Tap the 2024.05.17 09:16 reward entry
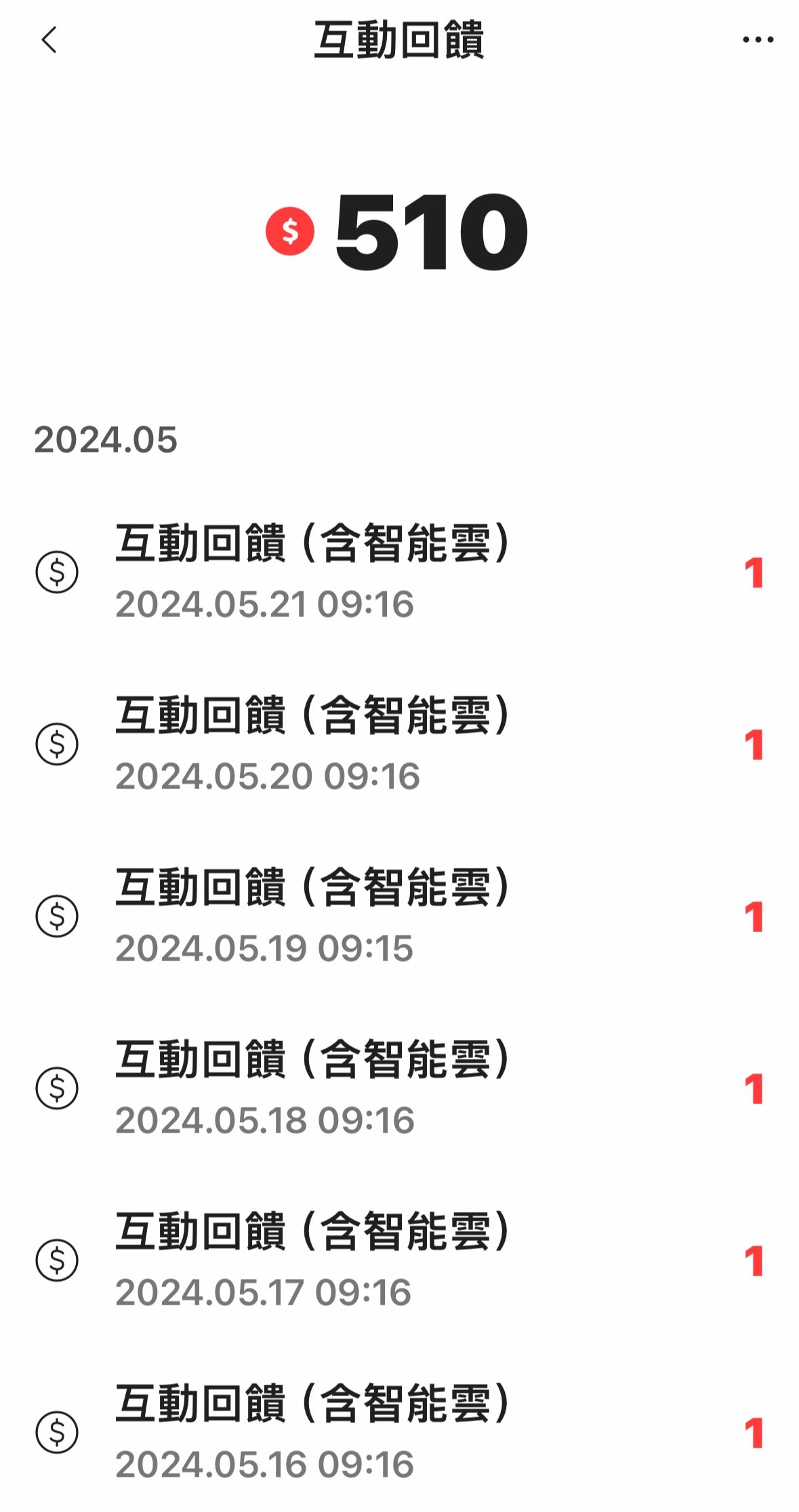Screen dimensions: 799x1512 click(x=399, y=1260)
